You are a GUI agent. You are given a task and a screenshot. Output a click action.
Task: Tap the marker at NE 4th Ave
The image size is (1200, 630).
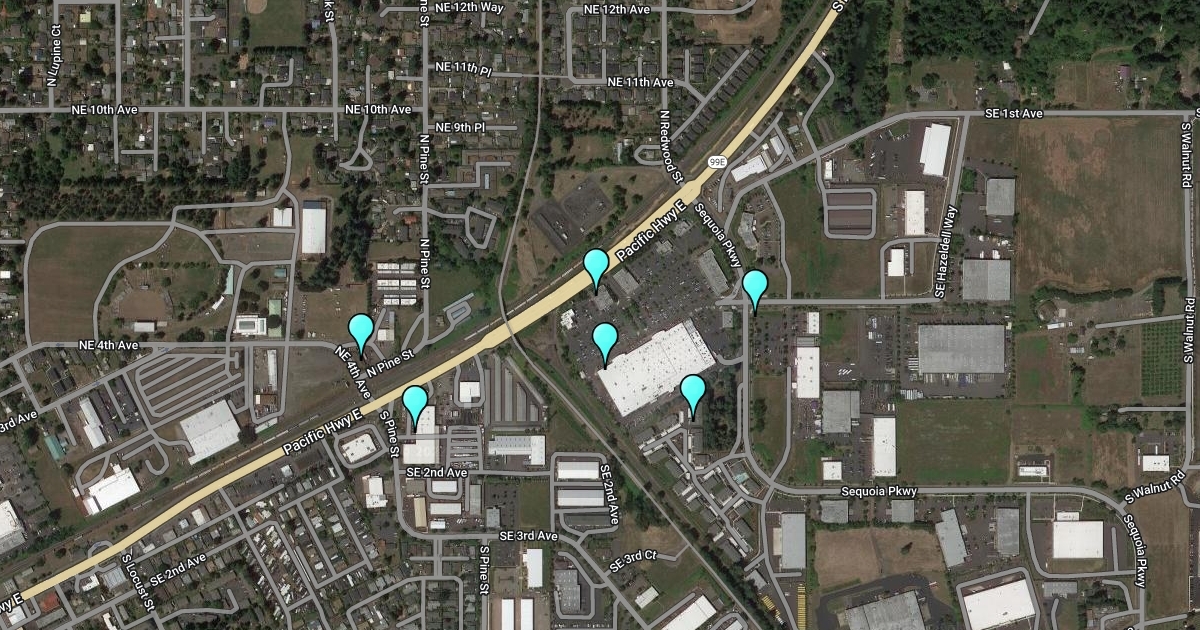coord(361,332)
